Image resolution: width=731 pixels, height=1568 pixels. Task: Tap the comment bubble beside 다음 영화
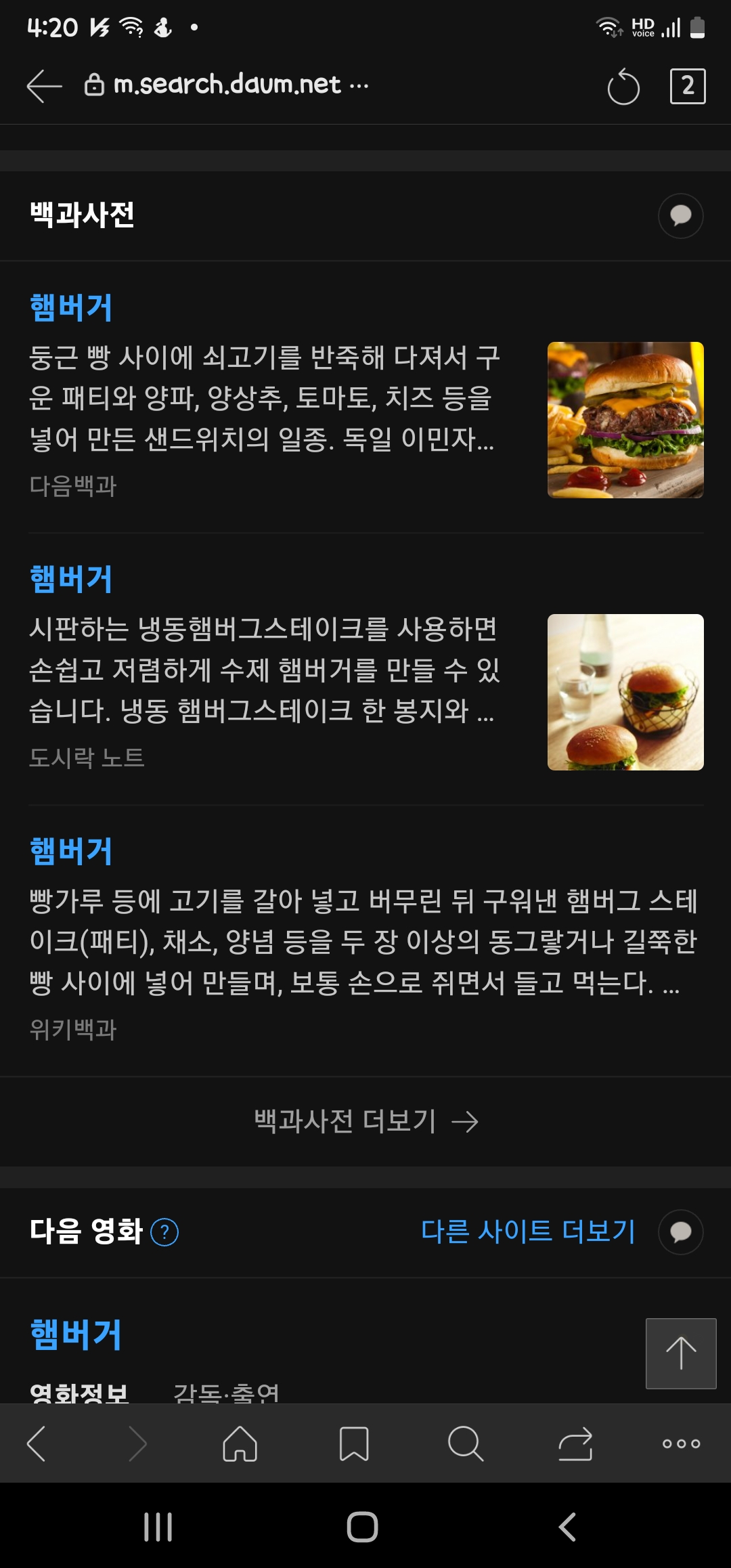pyautogui.click(x=680, y=1232)
